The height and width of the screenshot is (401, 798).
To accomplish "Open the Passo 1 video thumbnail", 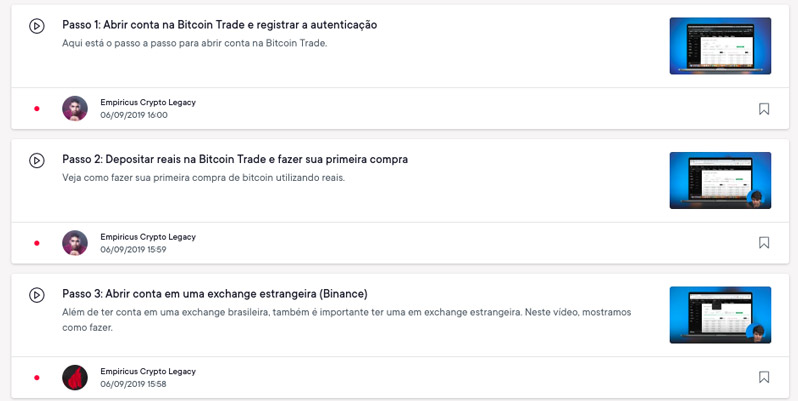I will (720, 46).
